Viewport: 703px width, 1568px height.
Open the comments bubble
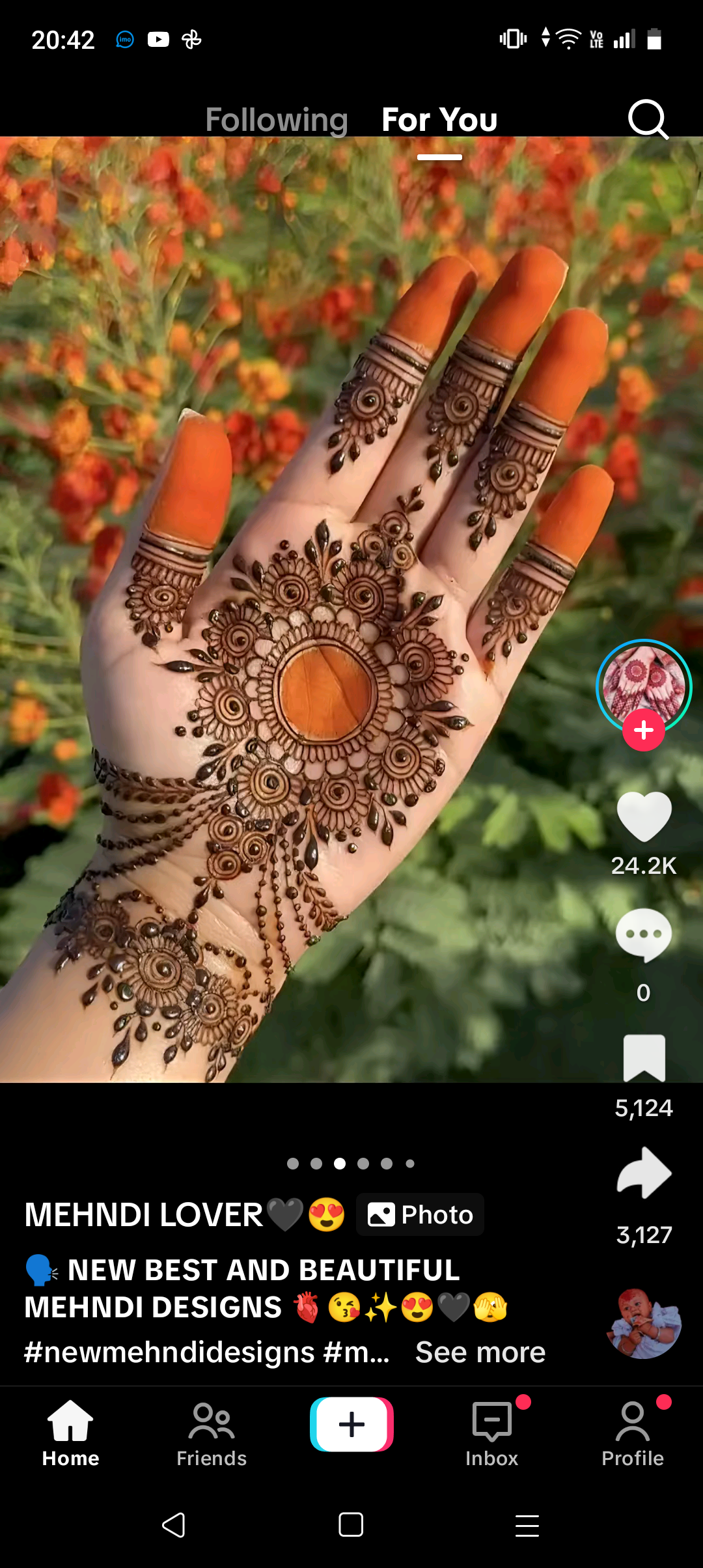point(644,935)
